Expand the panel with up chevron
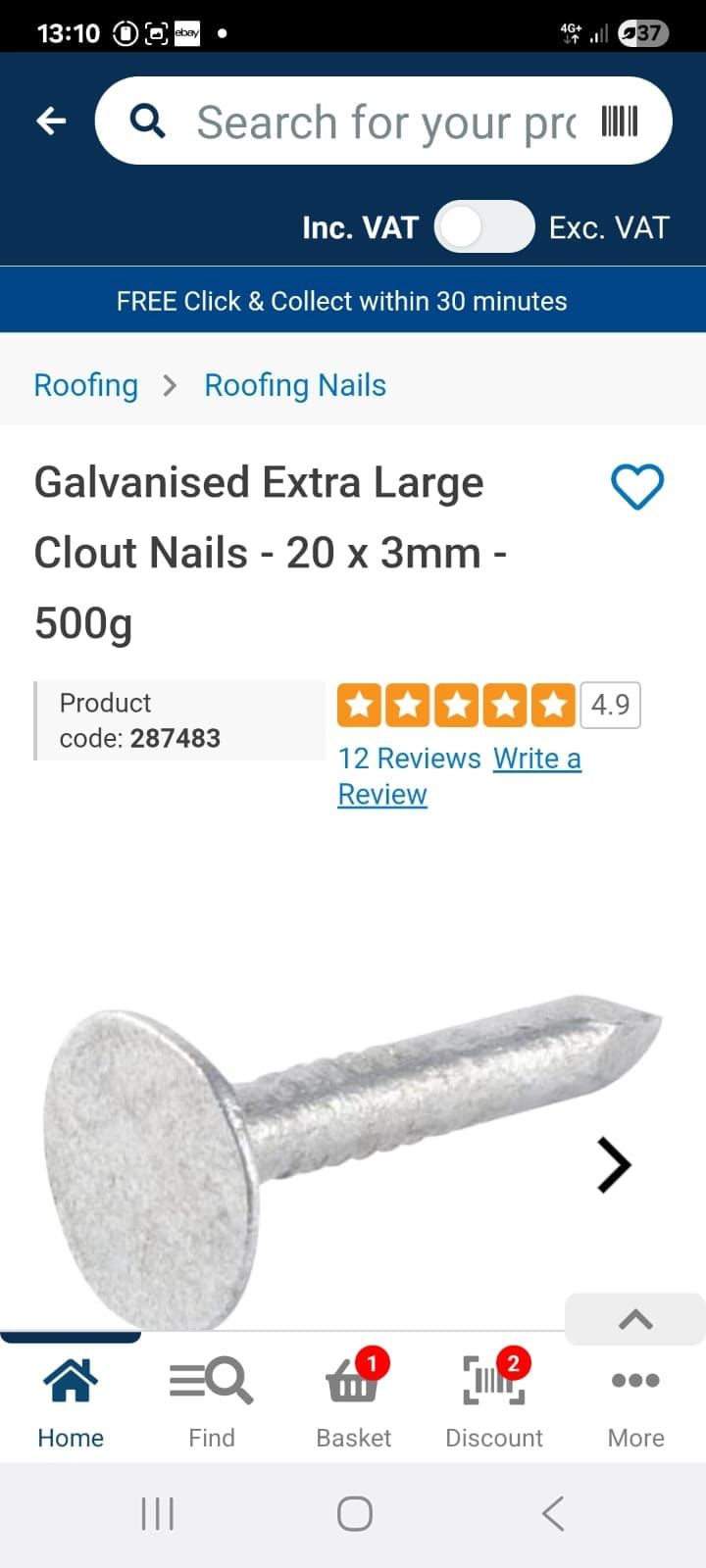Viewport: 706px width, 1568px height. pyautogui.click(x=635, y=1319)
